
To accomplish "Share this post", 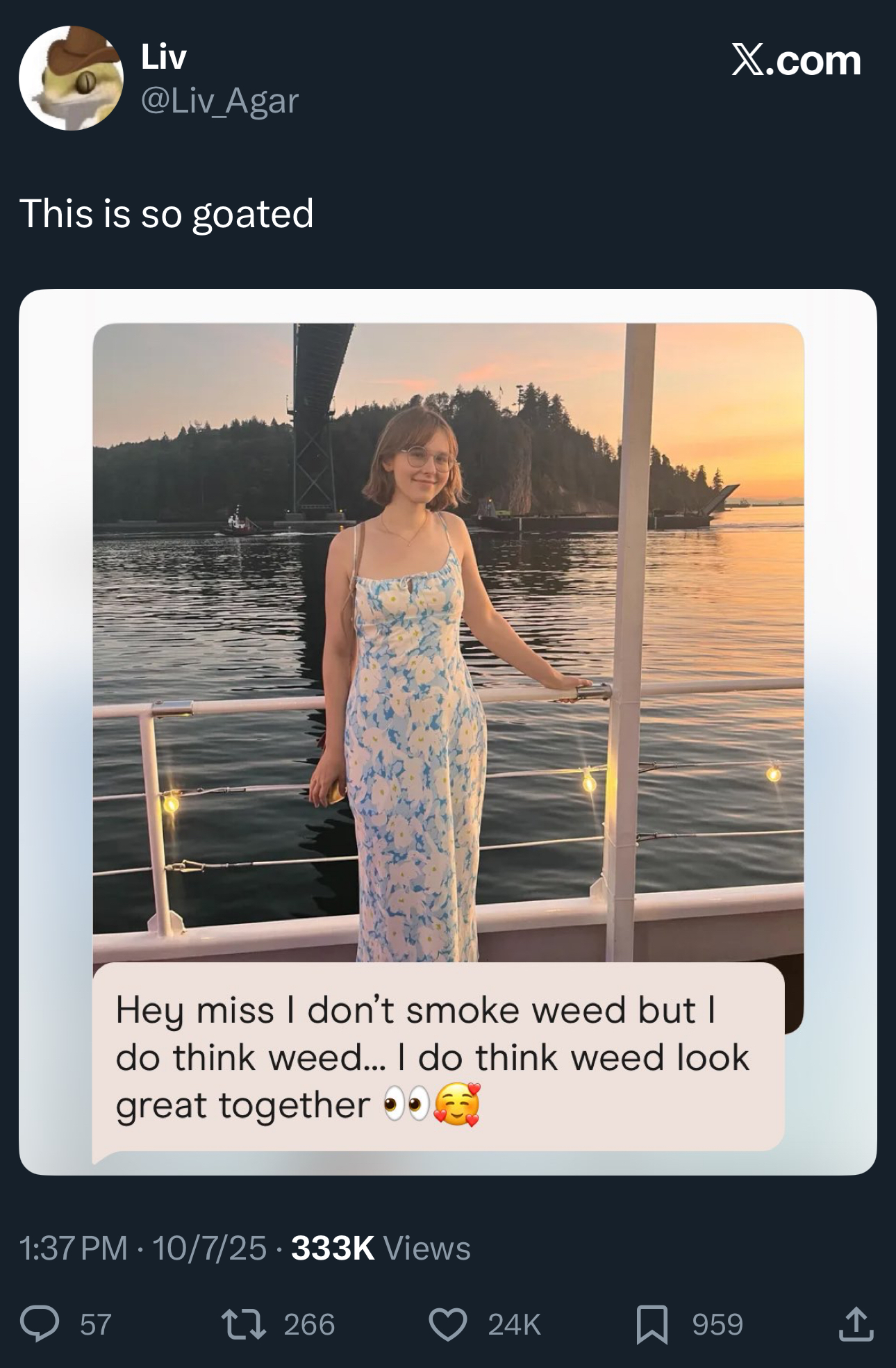I will pyautogui.click(x=855, y=1324).
